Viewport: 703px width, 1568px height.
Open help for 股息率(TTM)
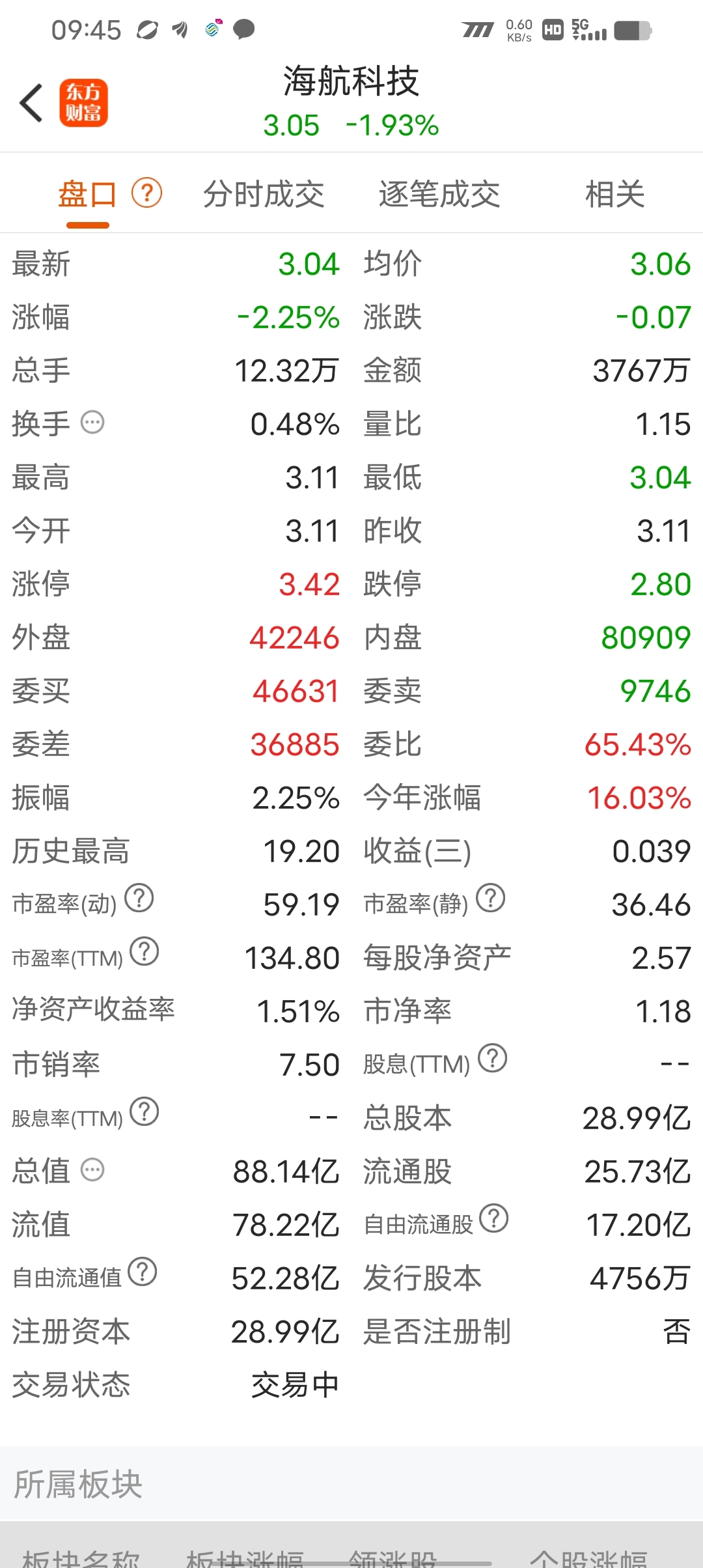tap(145, 1112)
